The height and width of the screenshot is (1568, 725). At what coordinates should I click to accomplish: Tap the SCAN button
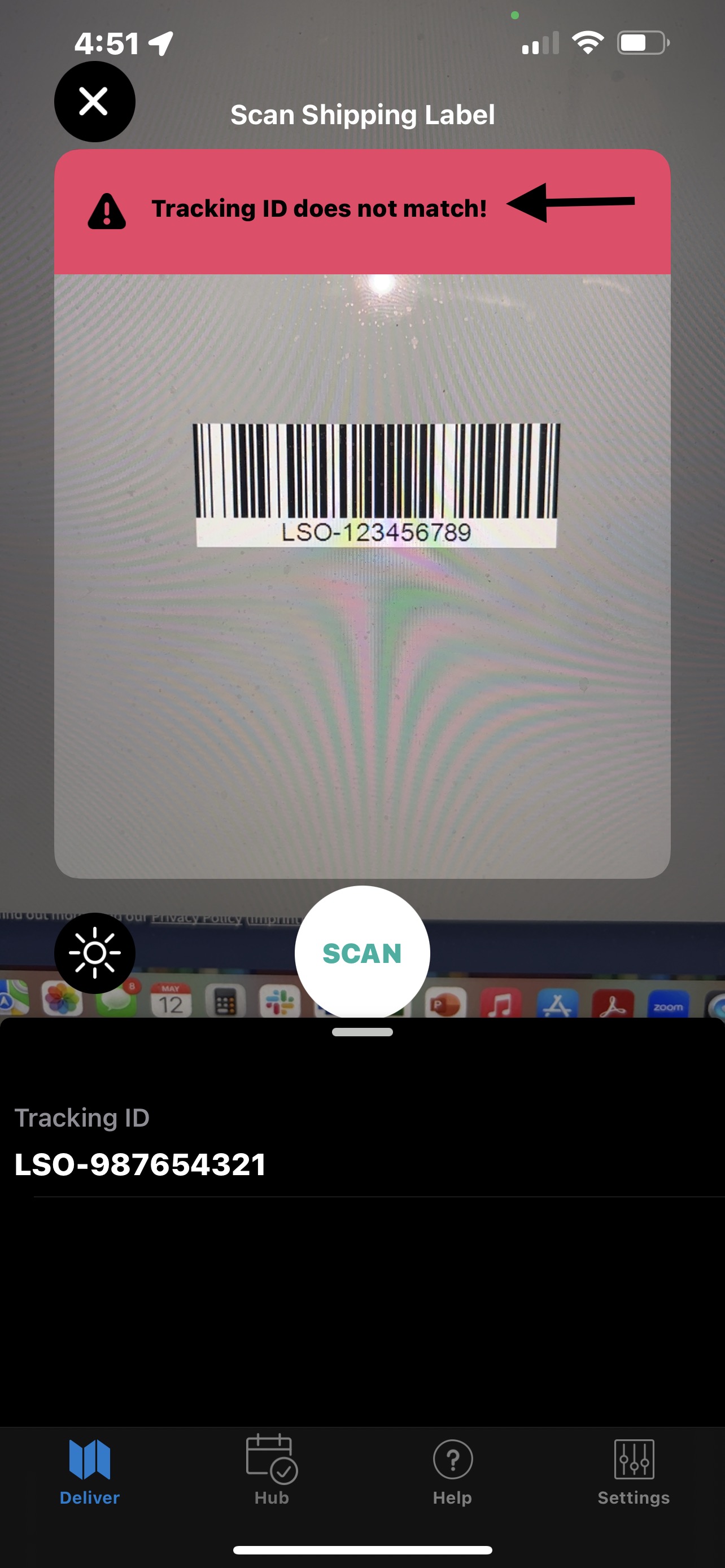pos(362,953)
